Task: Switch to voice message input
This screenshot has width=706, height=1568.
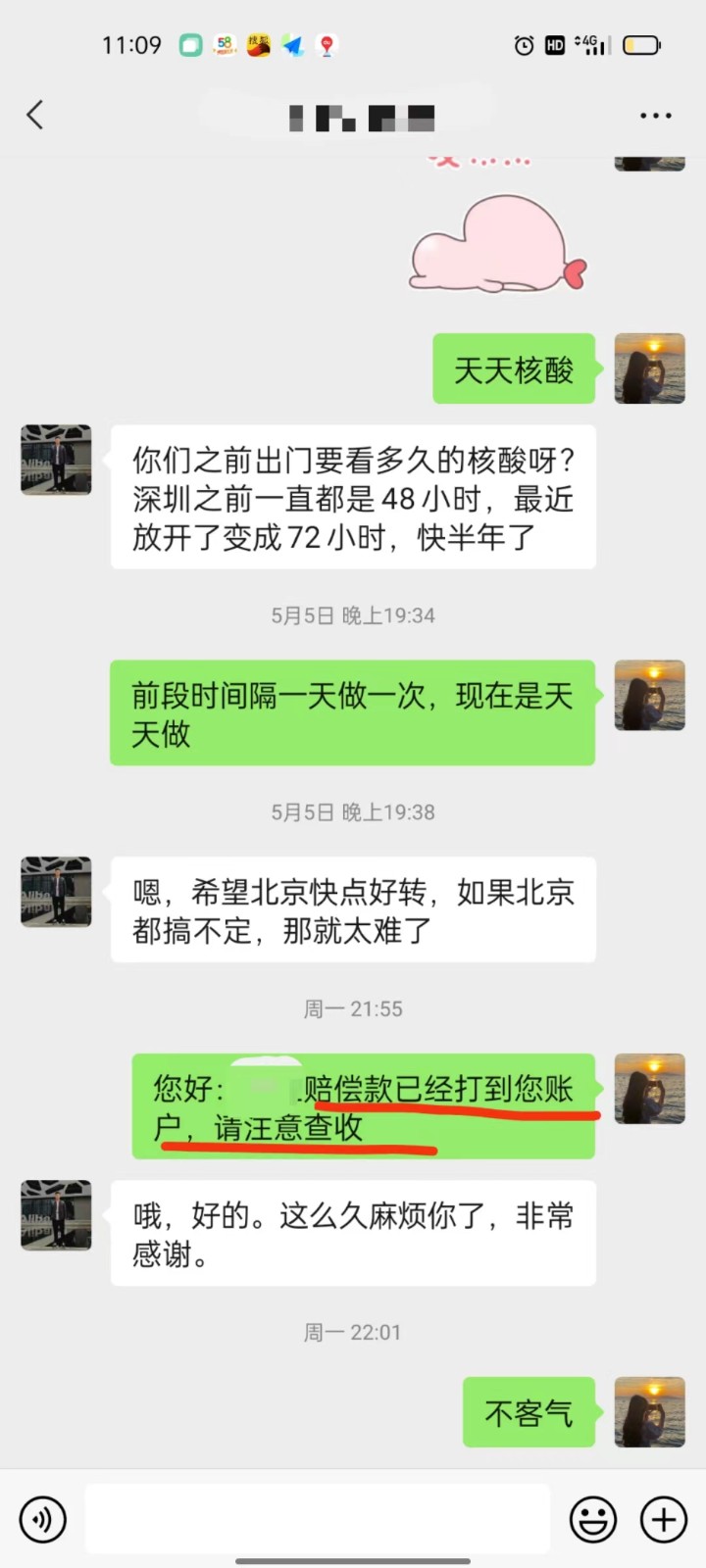Action: (x=43, y=1520)
